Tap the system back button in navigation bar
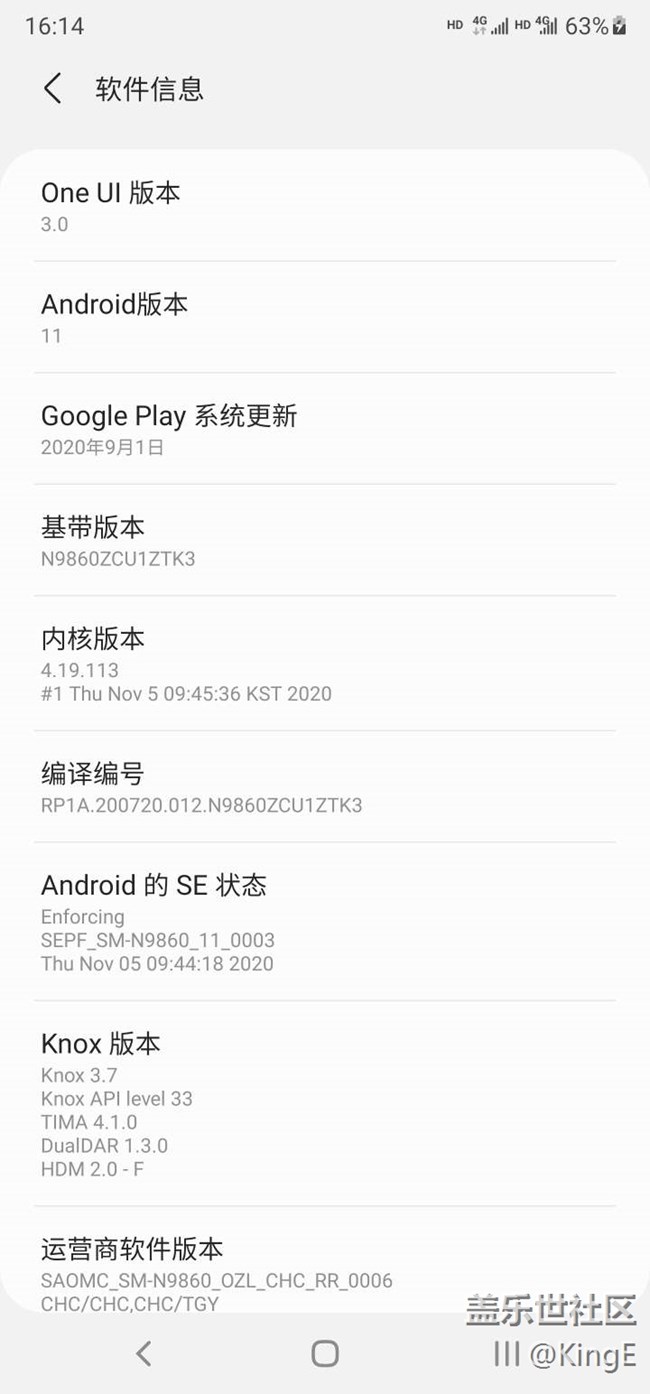 pos(144,1353)
